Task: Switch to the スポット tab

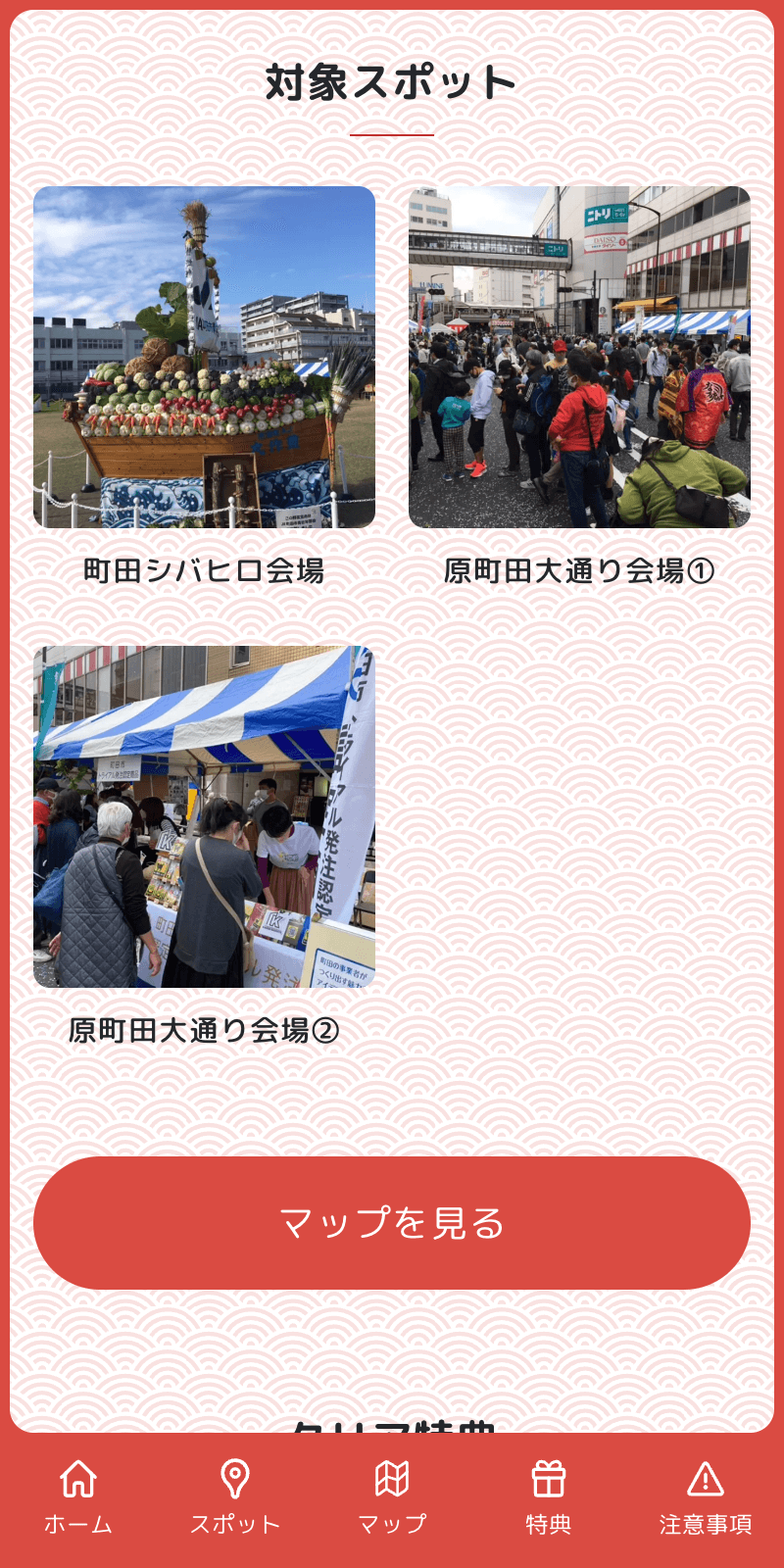Action: tap(235, 1497)
